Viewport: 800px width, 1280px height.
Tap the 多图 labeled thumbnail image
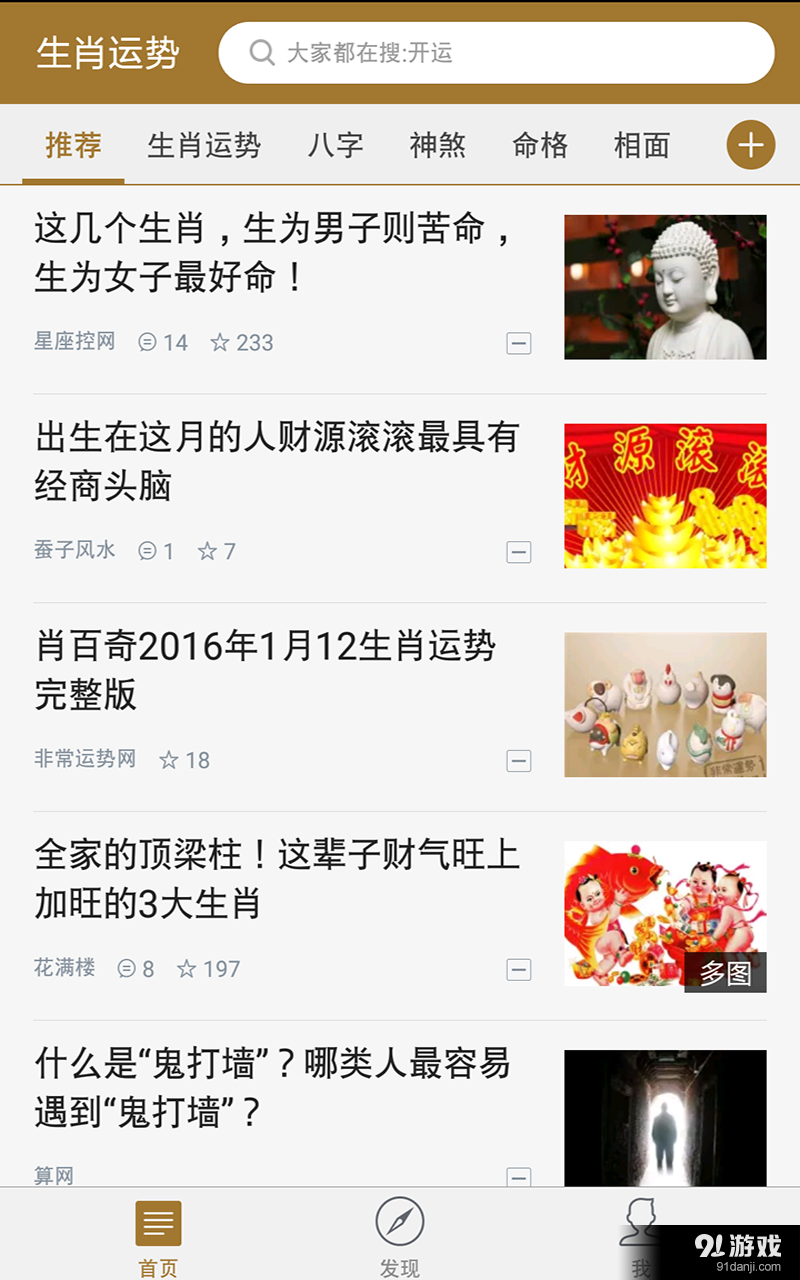pyautogui.click(x=664, y=913)
